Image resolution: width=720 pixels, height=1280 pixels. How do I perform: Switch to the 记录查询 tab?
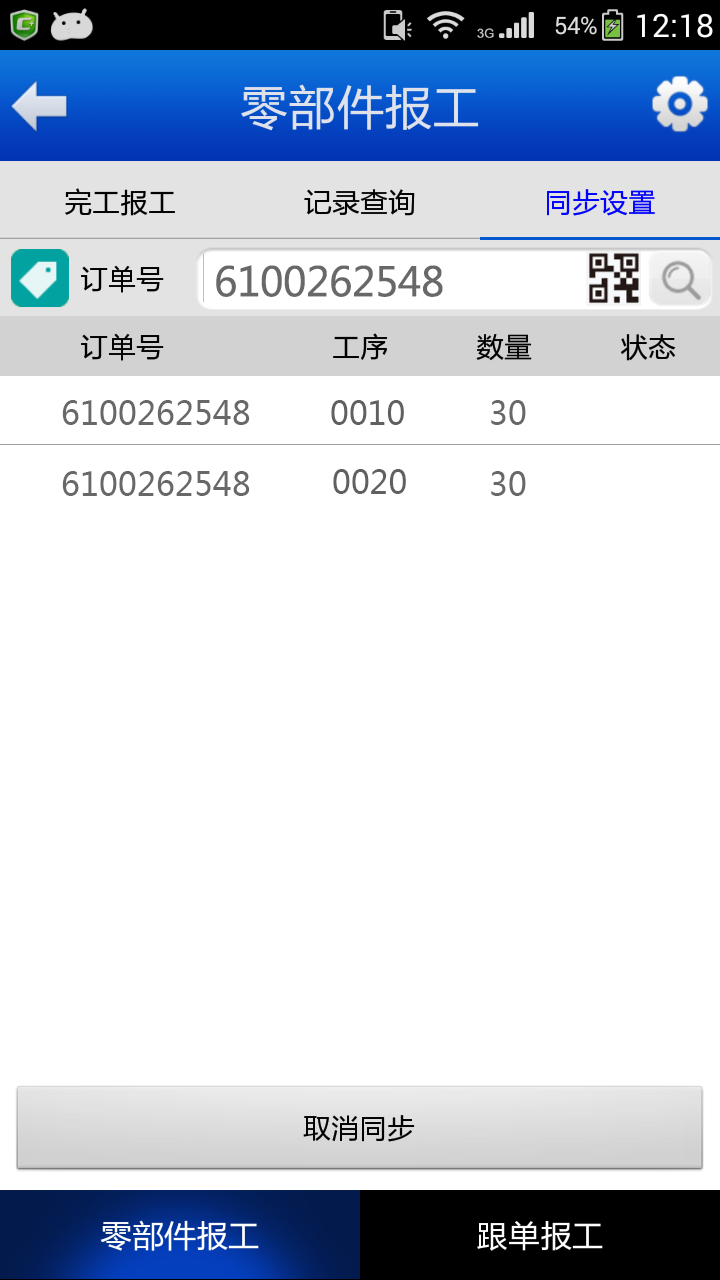pyautogui.click(x=360, y=203)
